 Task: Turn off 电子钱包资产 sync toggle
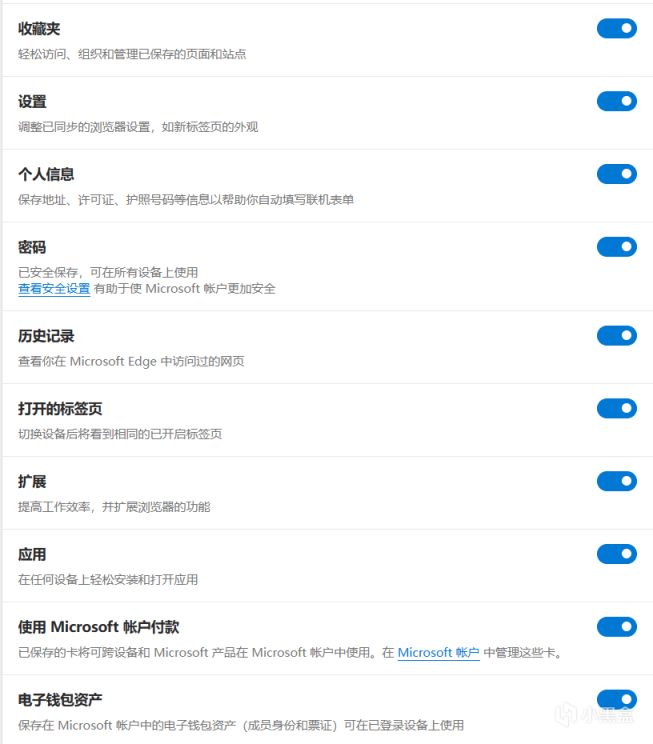click(616, 699)
